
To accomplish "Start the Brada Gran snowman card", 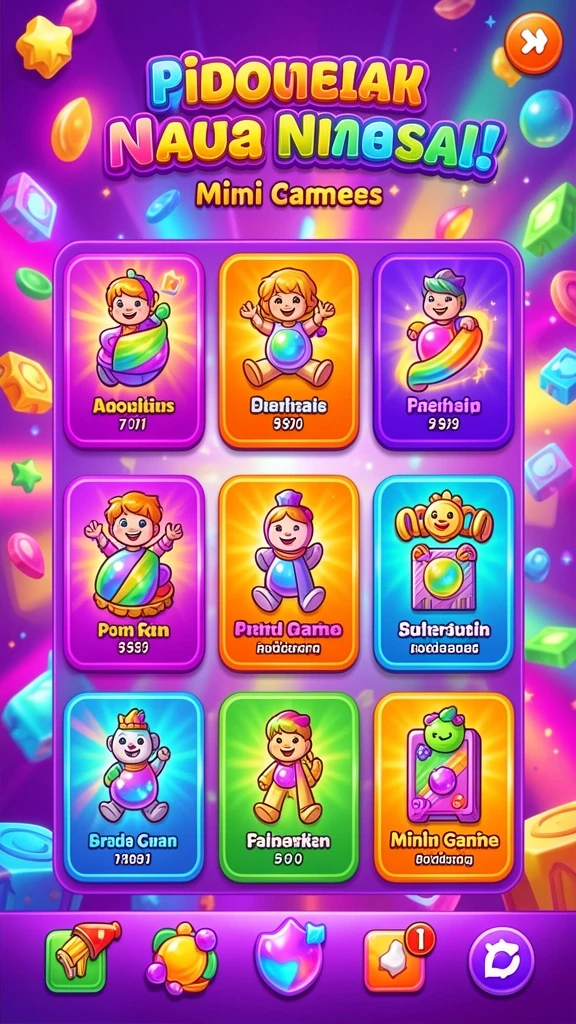I will click(134, 787).
